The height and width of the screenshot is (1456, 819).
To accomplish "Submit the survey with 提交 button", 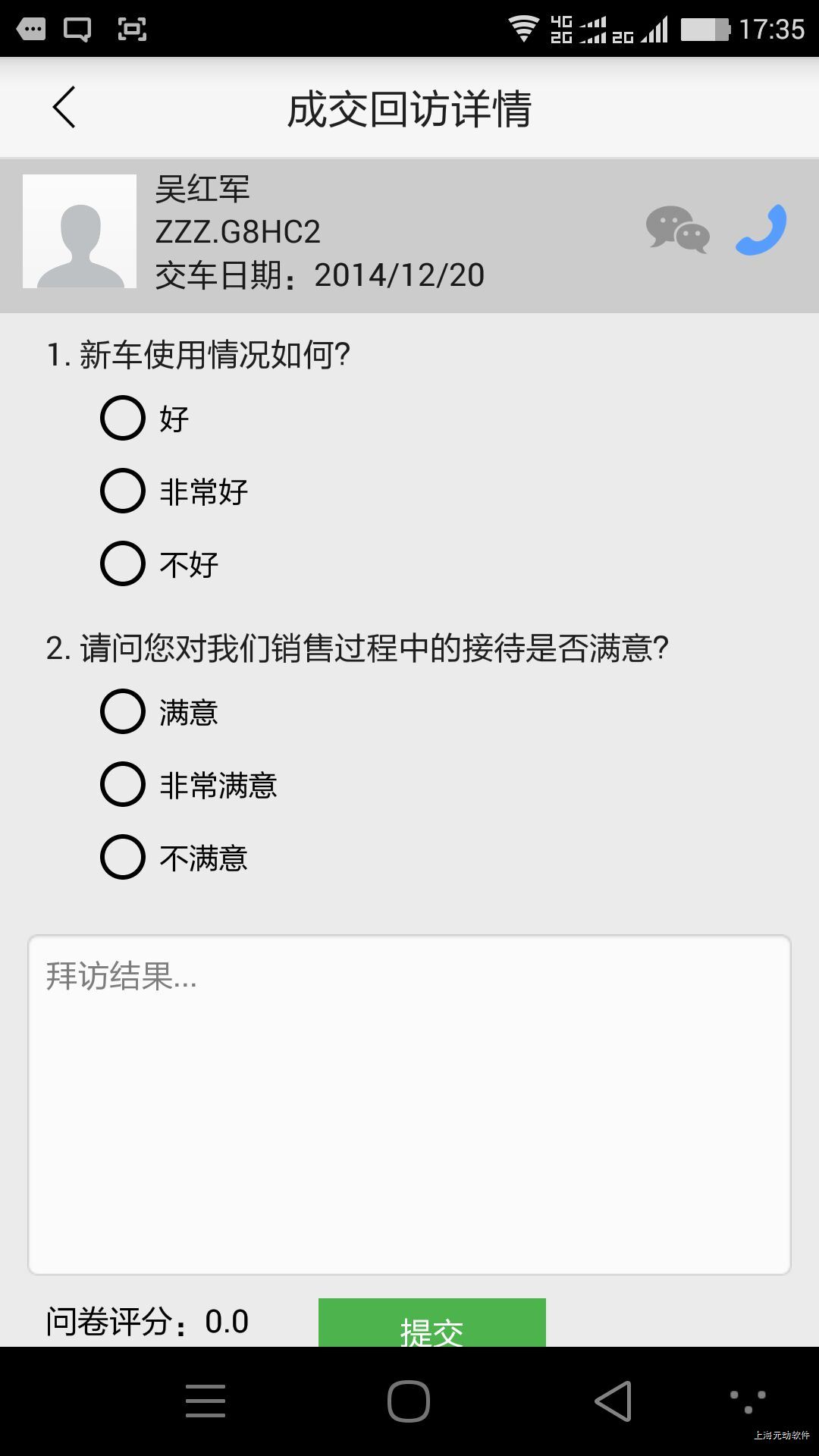I will click(431, 1324).
